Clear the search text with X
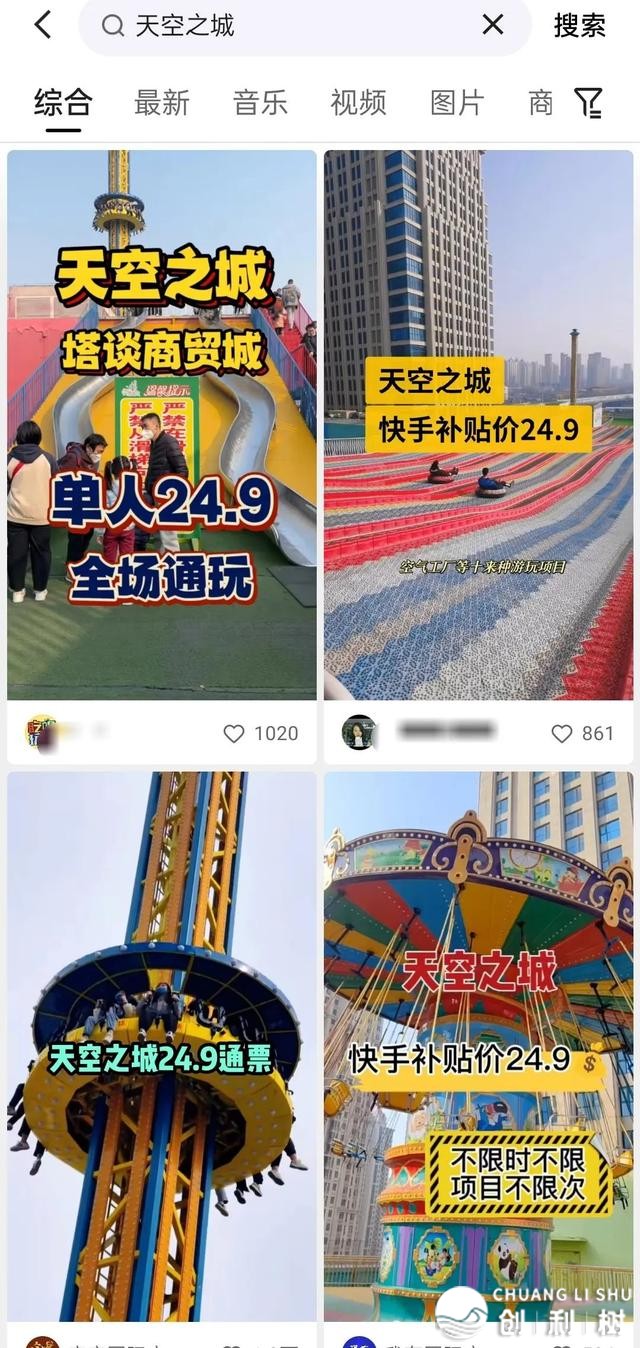 pyautogui.click(x=493, y=25)
